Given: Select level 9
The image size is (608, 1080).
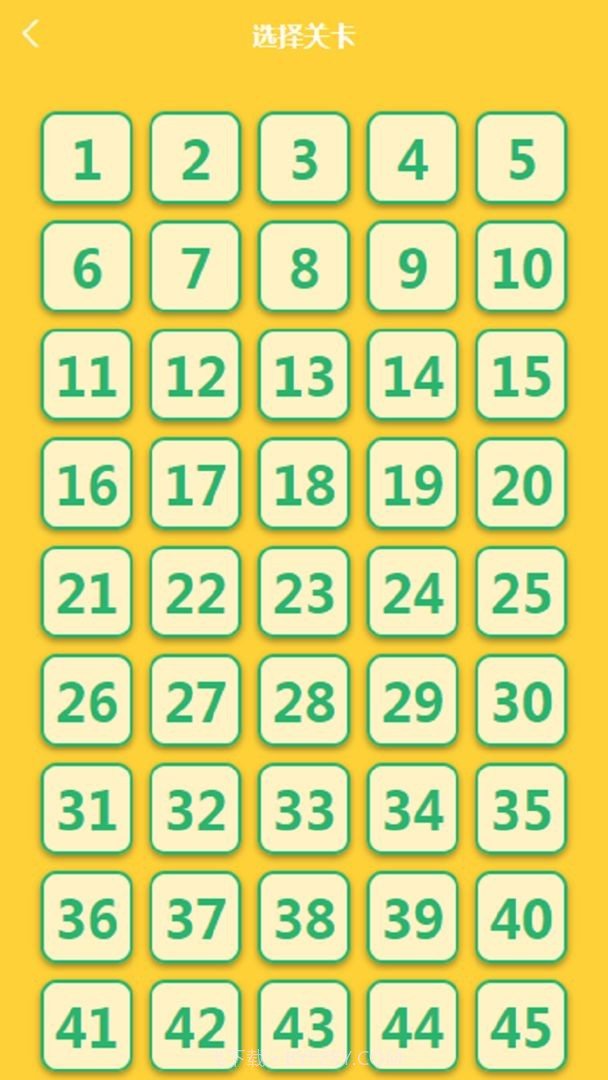Looking at the screenshot, I should click(x=412, y=267).
